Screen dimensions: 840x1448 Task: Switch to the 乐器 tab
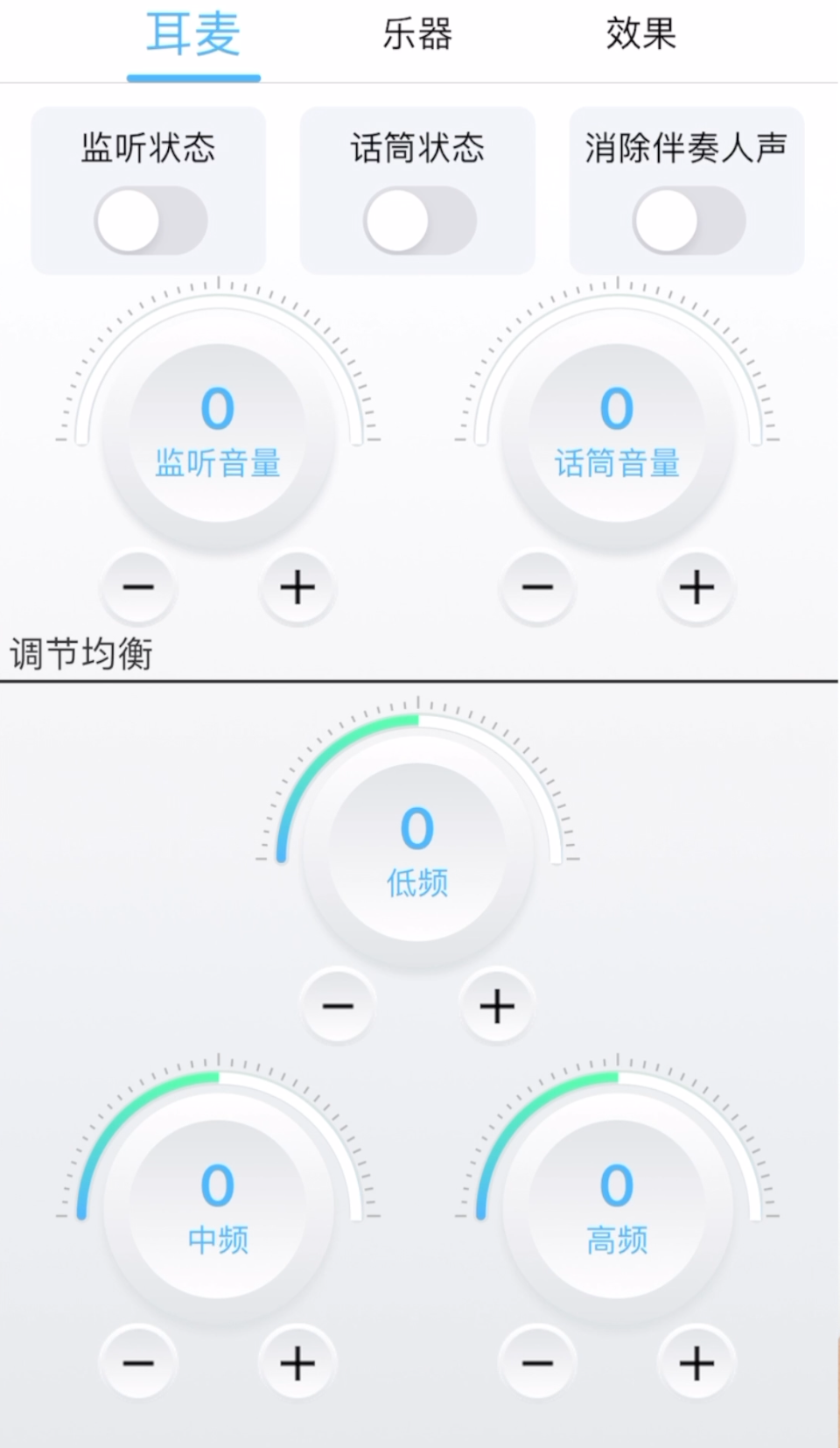tap(417, 35)
